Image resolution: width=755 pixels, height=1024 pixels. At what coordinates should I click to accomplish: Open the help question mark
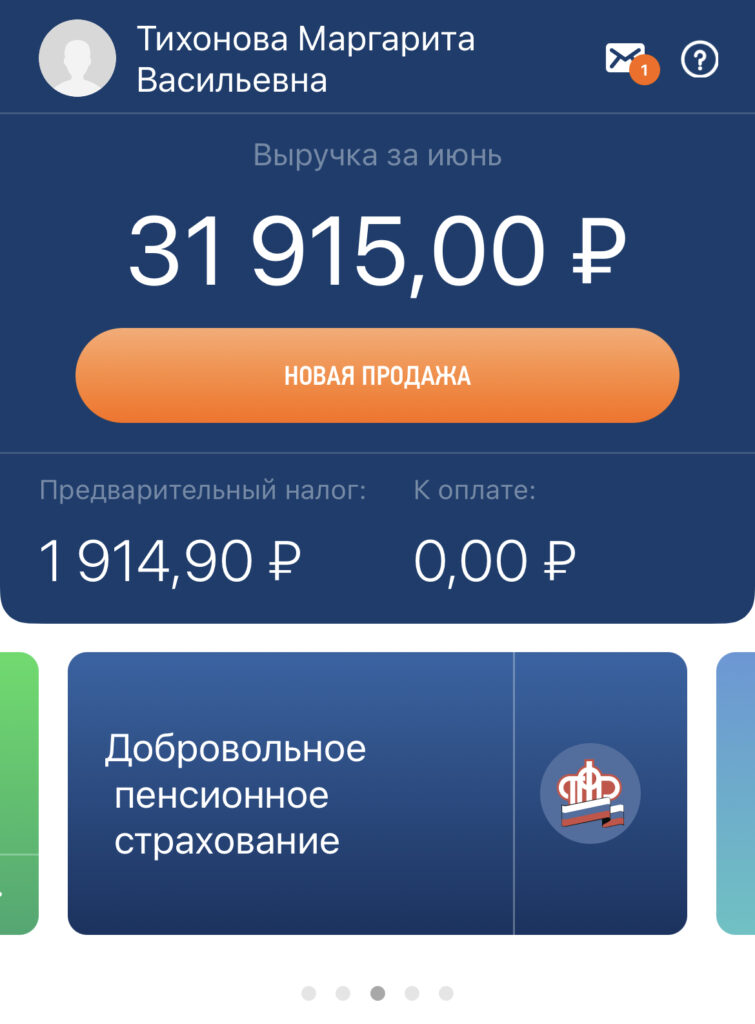[700, 60]
